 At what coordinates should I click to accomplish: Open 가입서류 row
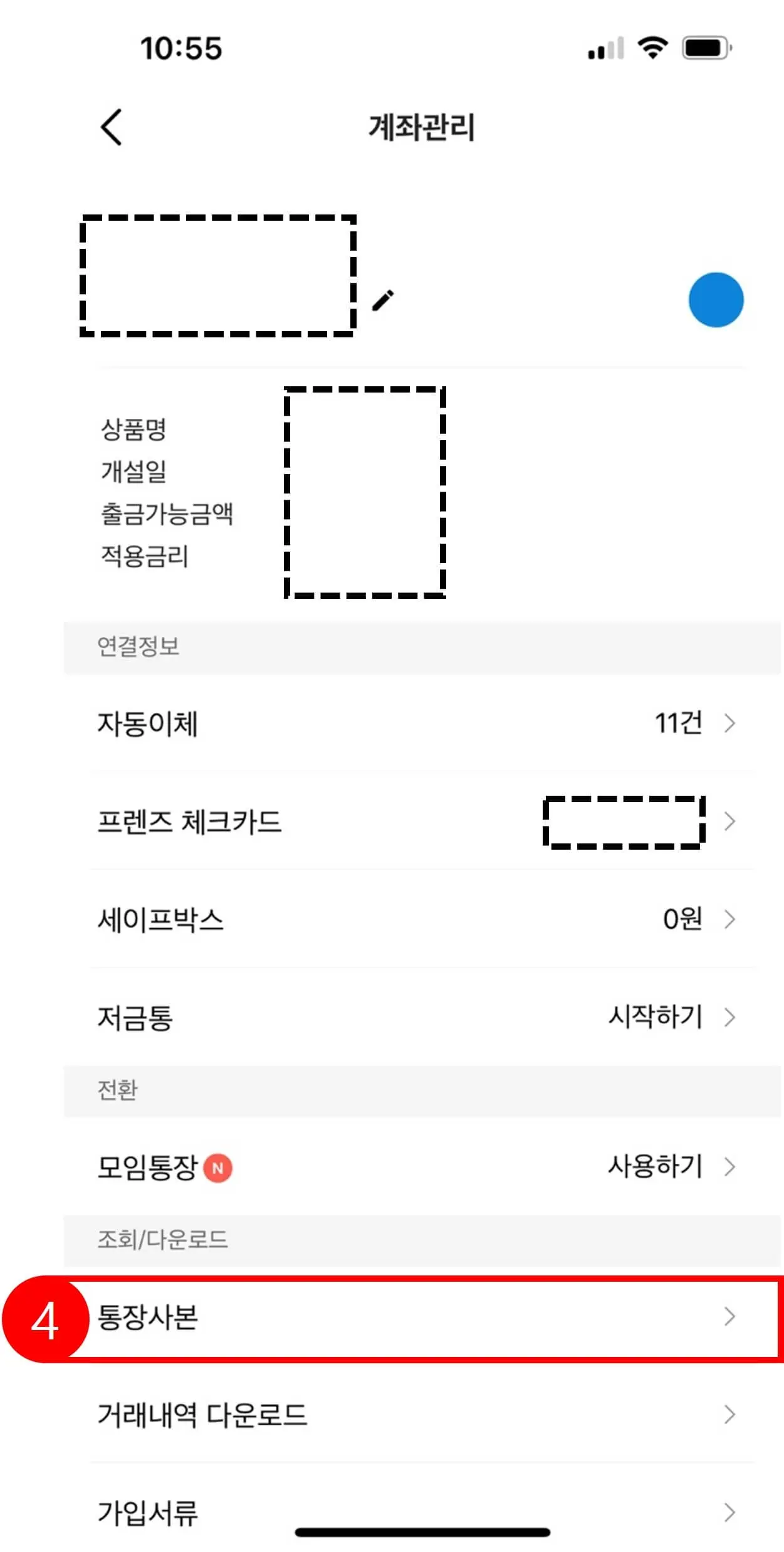(x=422, y=1512)
